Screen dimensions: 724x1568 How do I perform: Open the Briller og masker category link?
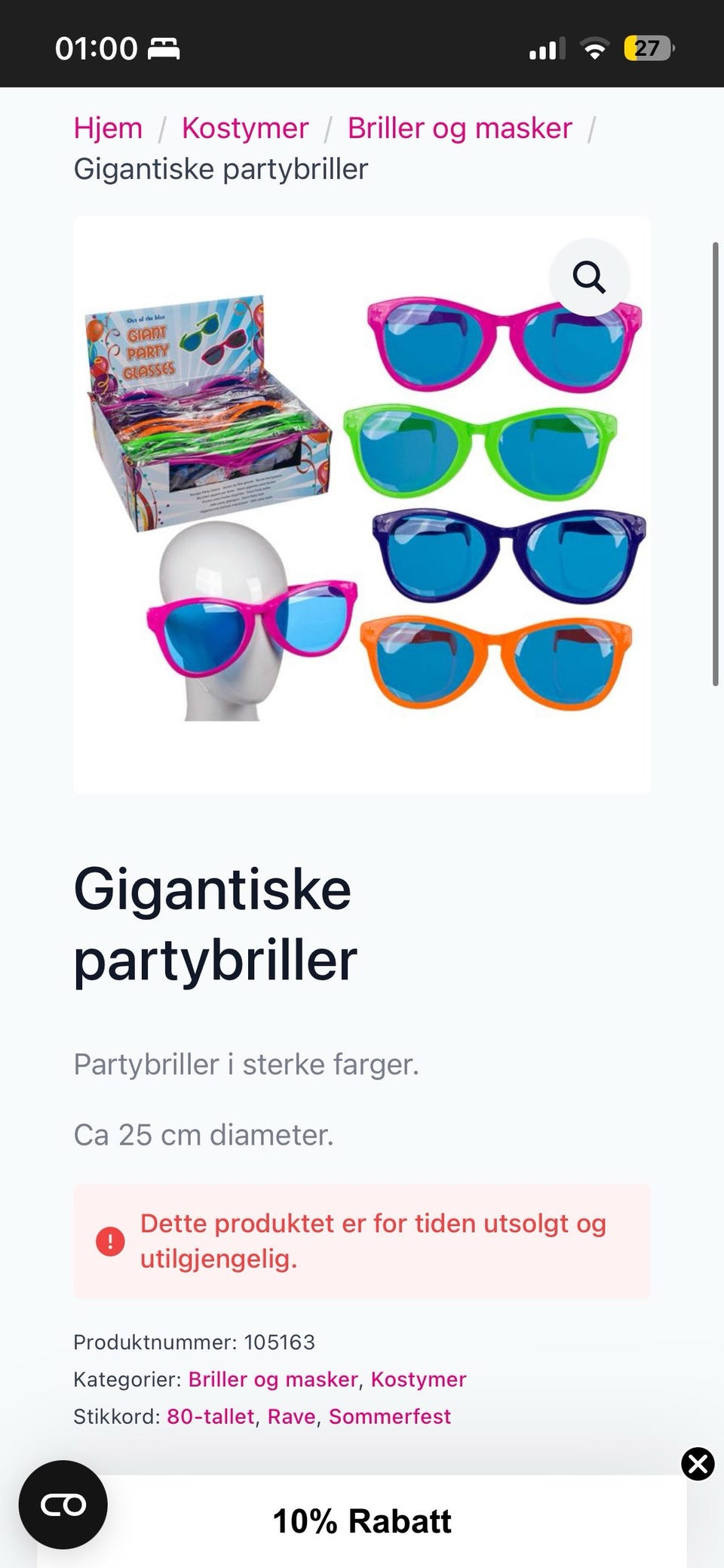[273, 1379]
